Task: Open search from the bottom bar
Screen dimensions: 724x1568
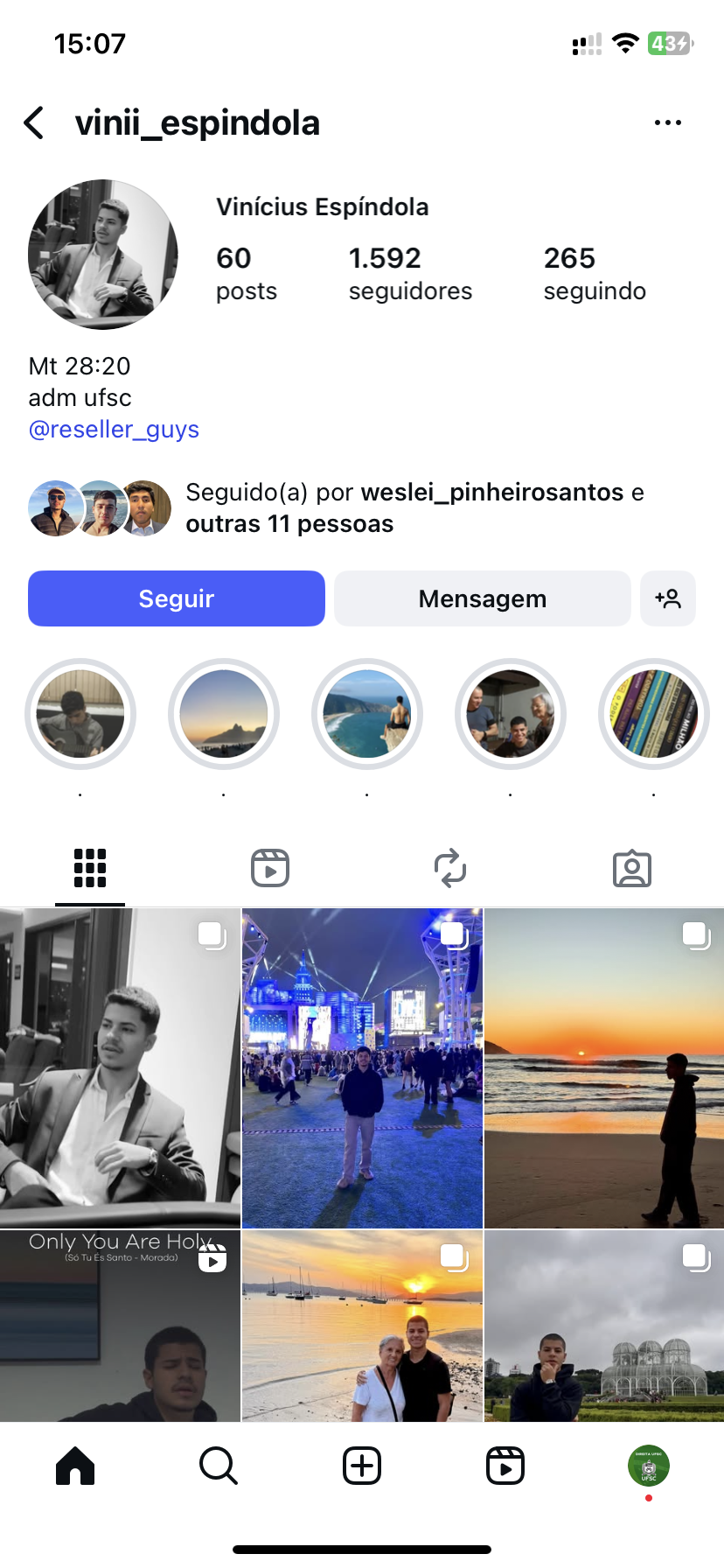Action: (219, 1466)
